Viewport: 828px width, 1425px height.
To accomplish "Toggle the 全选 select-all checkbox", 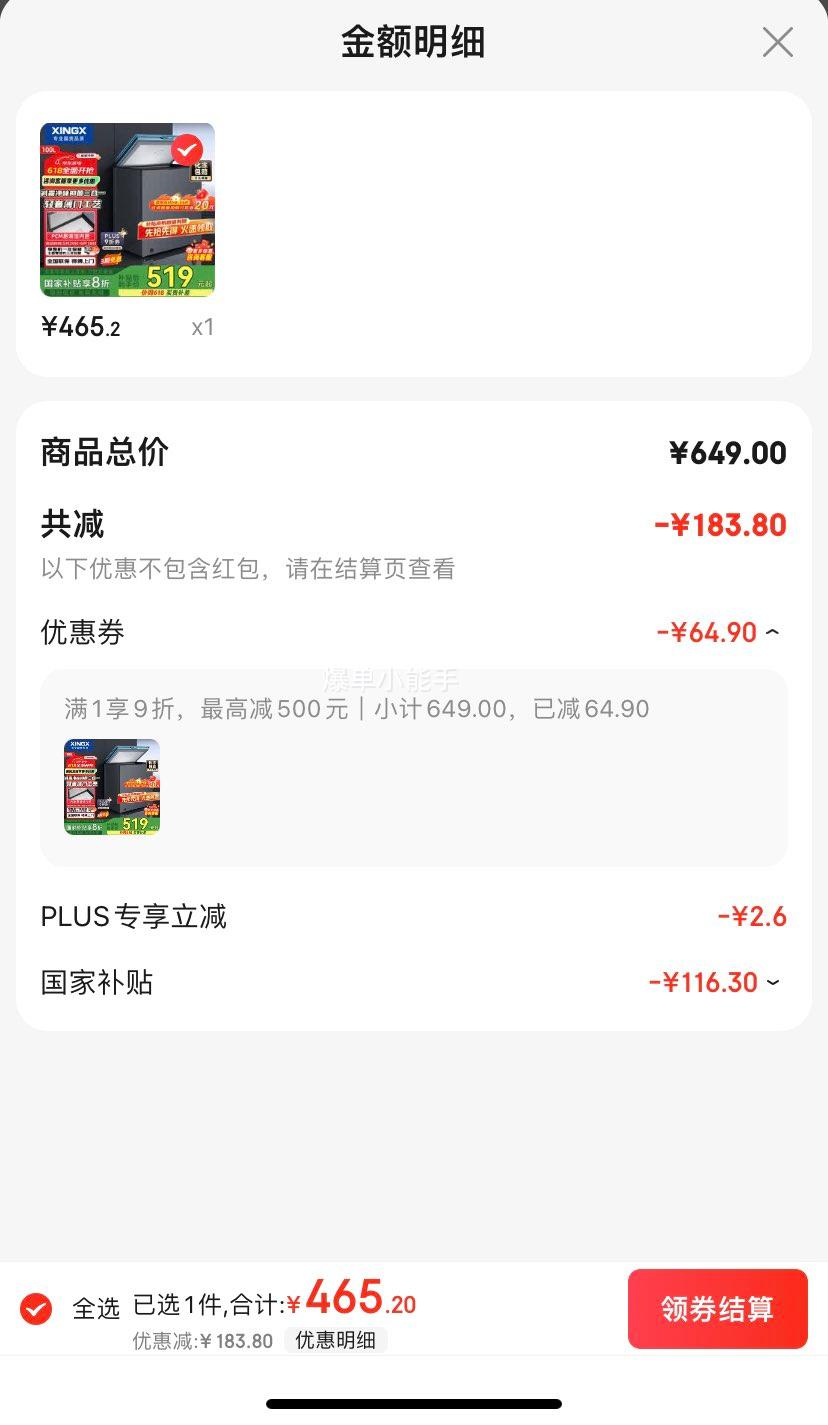I will [36, 1308].
